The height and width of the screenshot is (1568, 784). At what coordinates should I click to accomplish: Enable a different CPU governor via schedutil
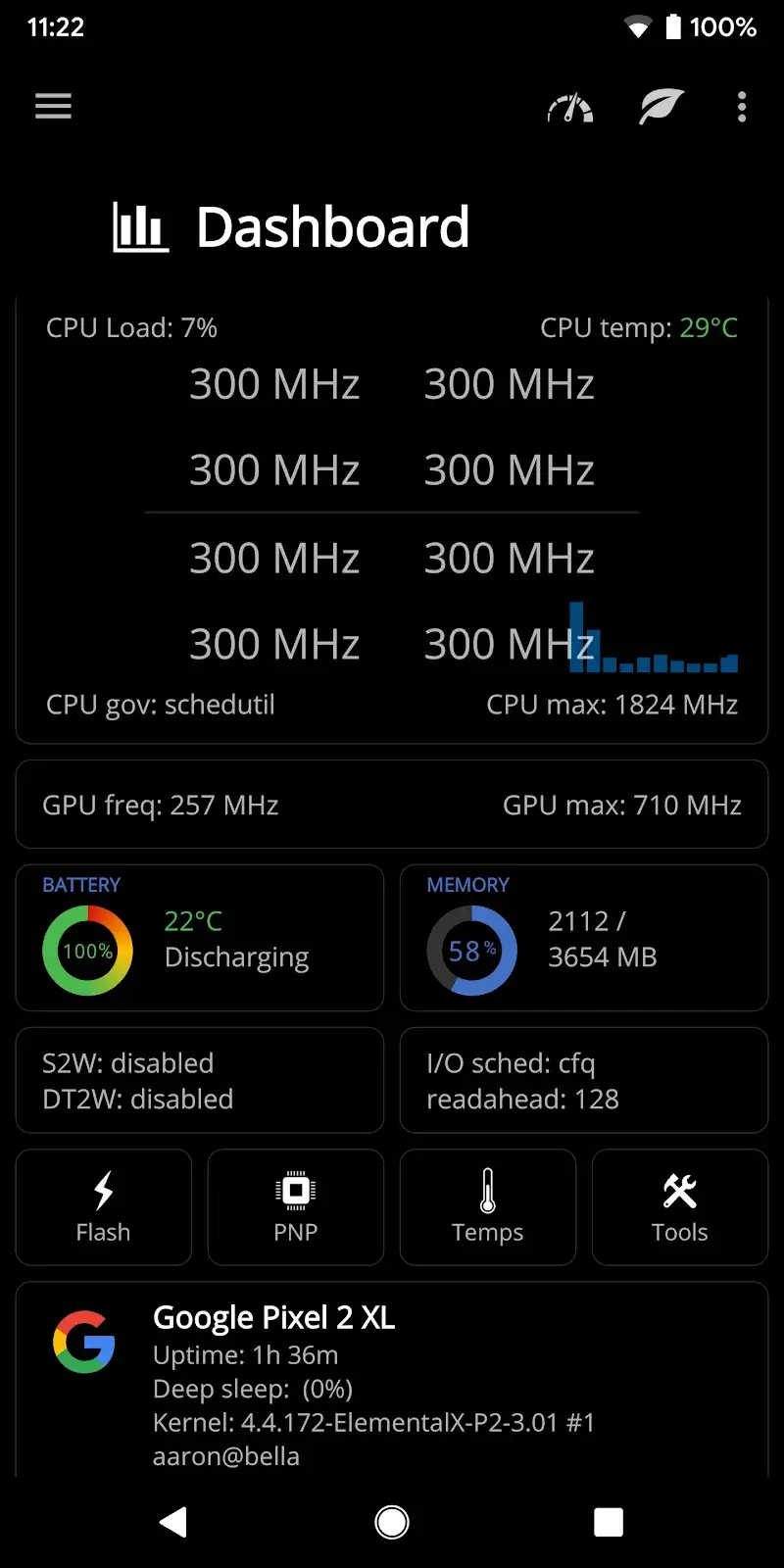click(x=161, y=704)
